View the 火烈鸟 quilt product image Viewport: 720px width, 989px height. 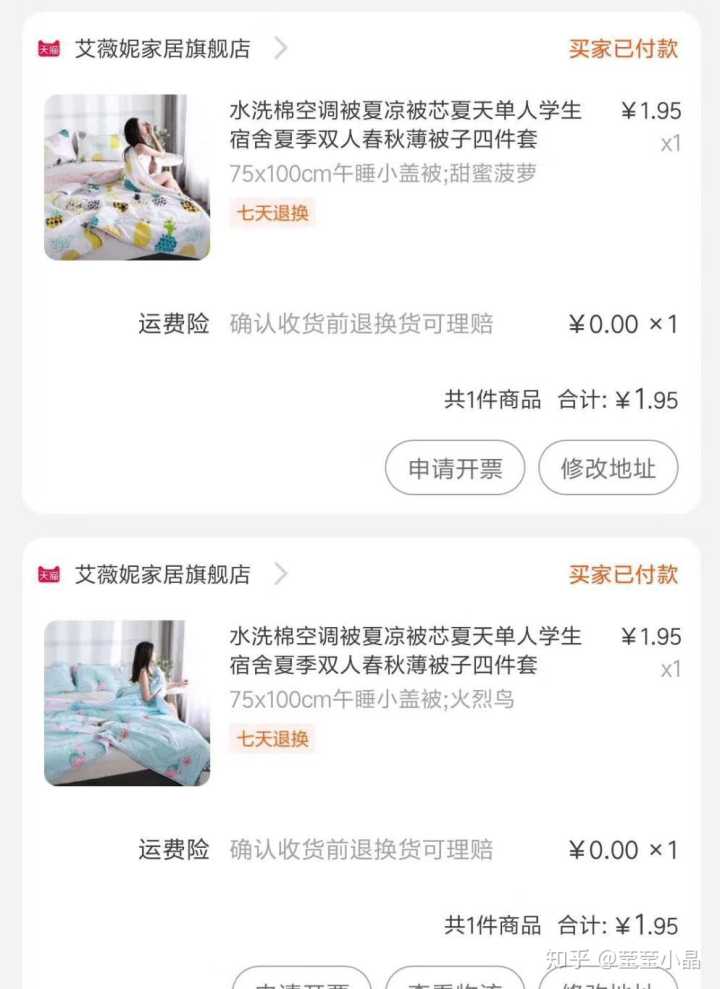[x=127, y=703]
